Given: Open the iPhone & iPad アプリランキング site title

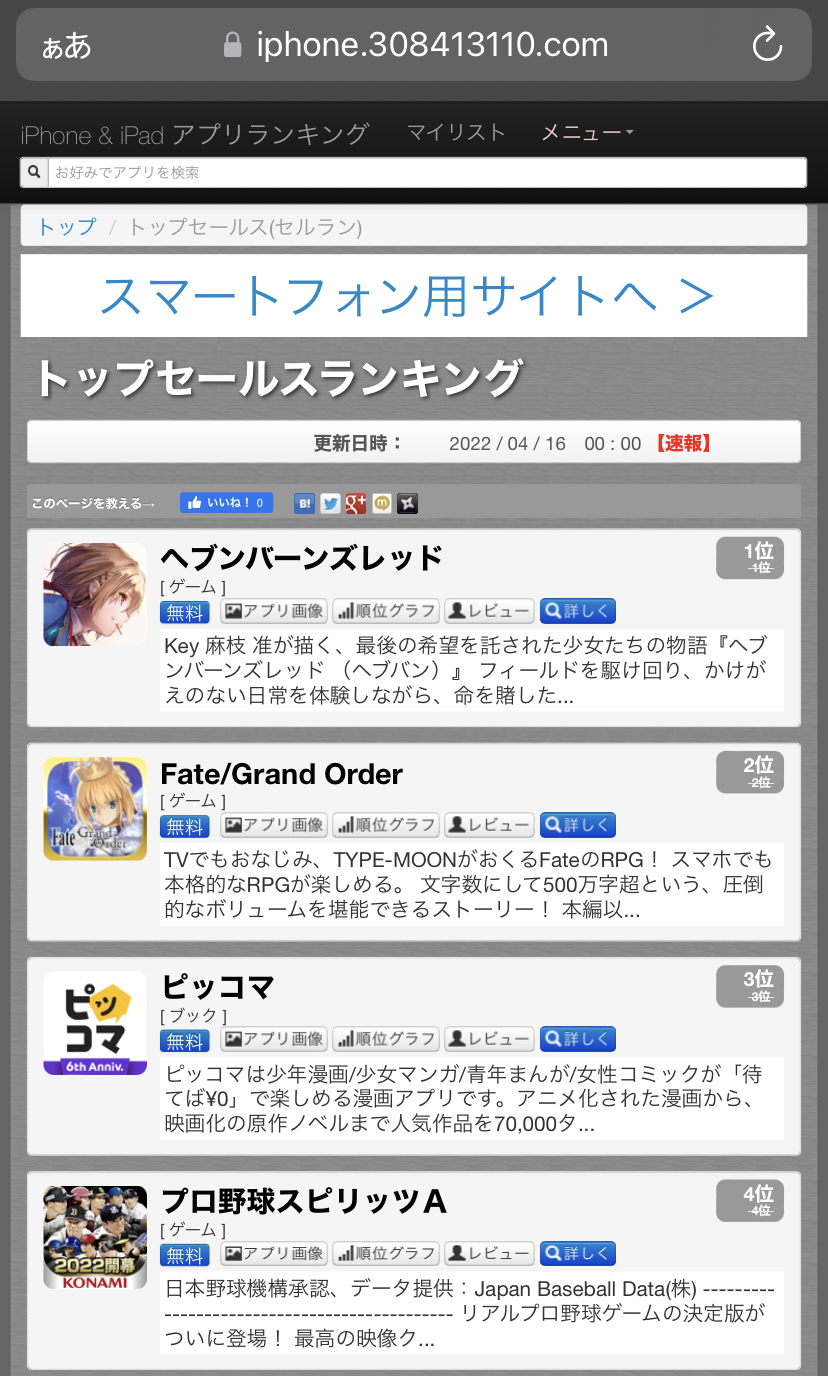Looking at the screenshot, I should (x=195, y=134).
